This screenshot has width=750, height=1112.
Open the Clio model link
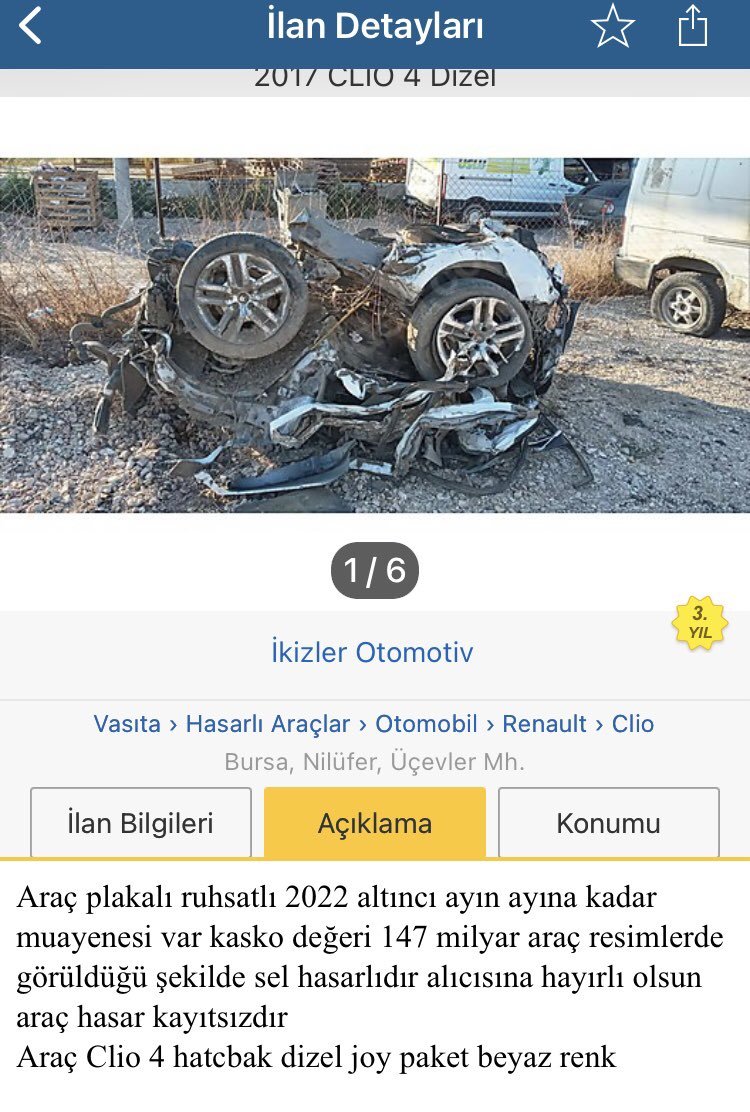point(633,724)
